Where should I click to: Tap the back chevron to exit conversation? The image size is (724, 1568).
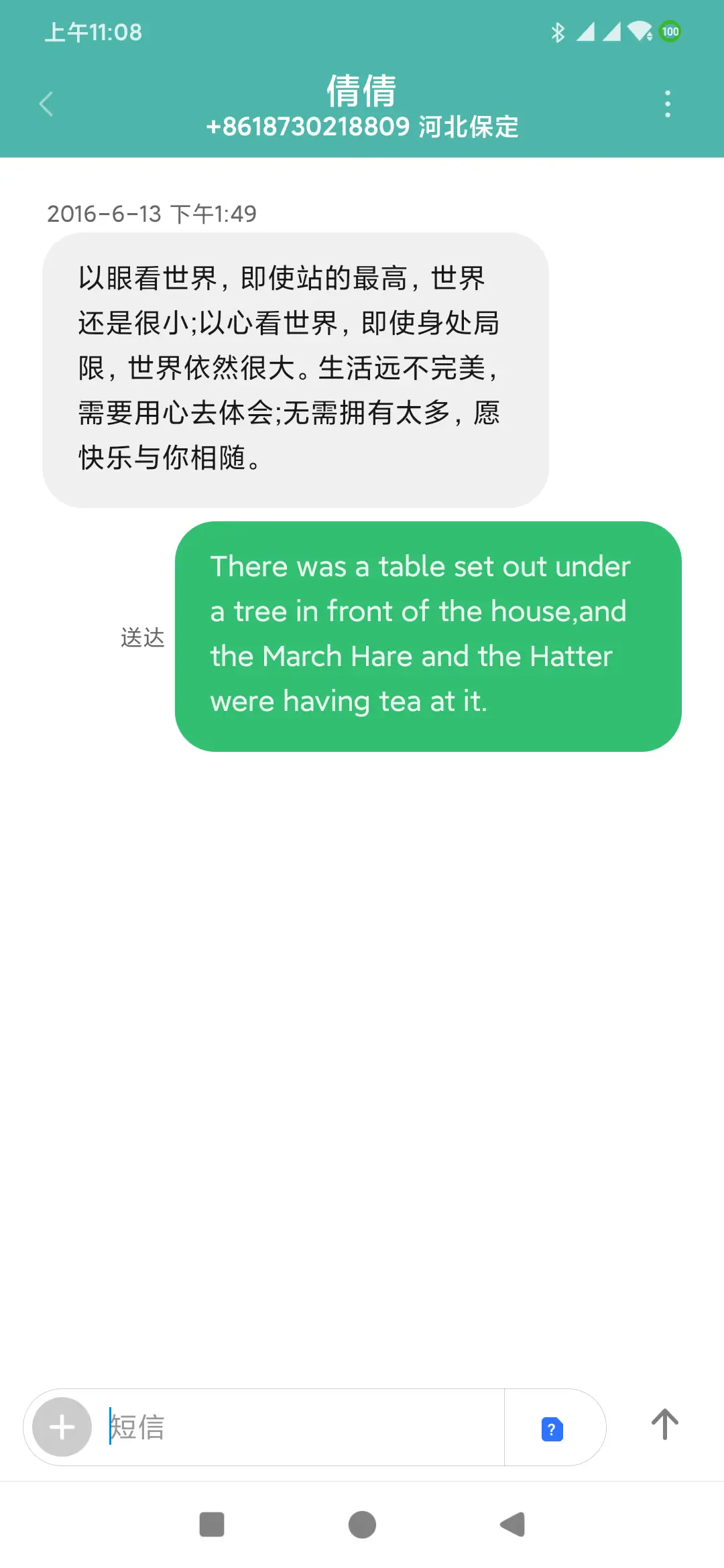(46, 104)
